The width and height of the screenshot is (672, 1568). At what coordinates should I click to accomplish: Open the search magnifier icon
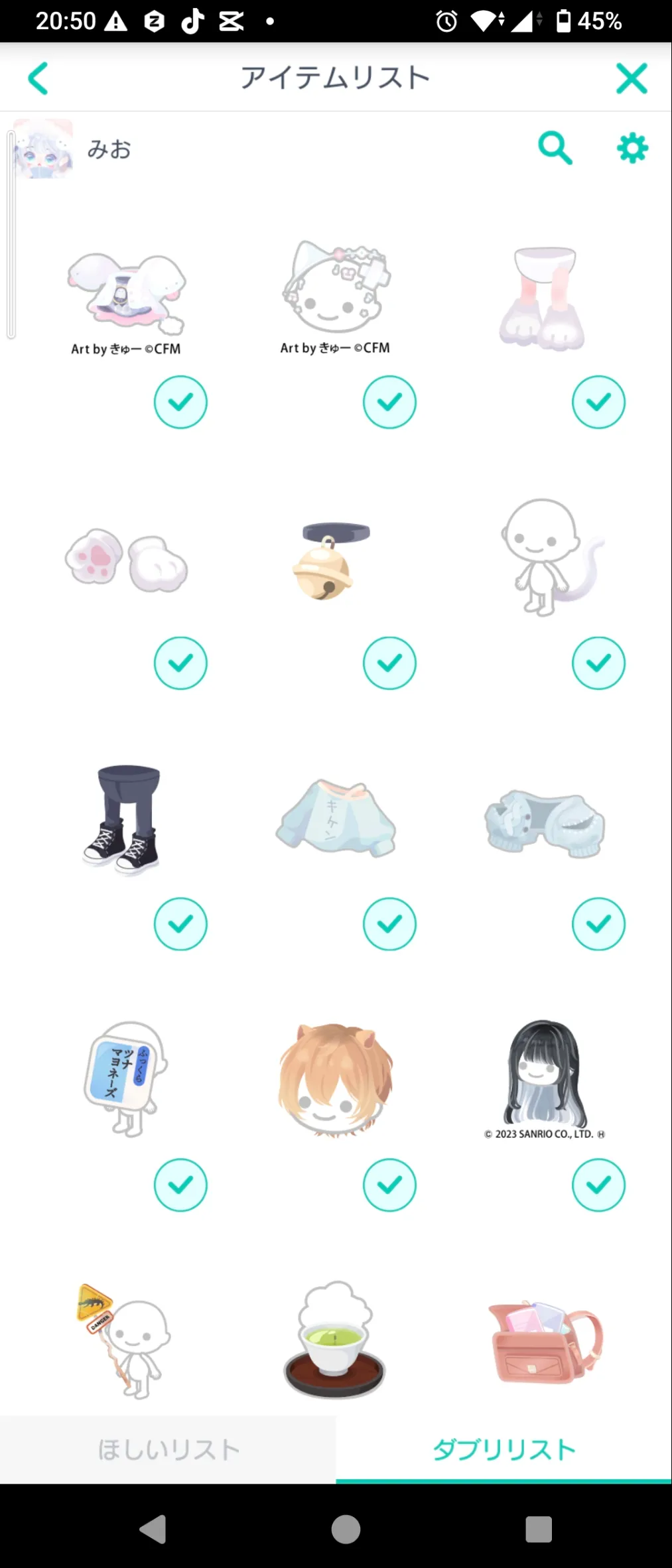pyautogui.click(x=555, y=147)
